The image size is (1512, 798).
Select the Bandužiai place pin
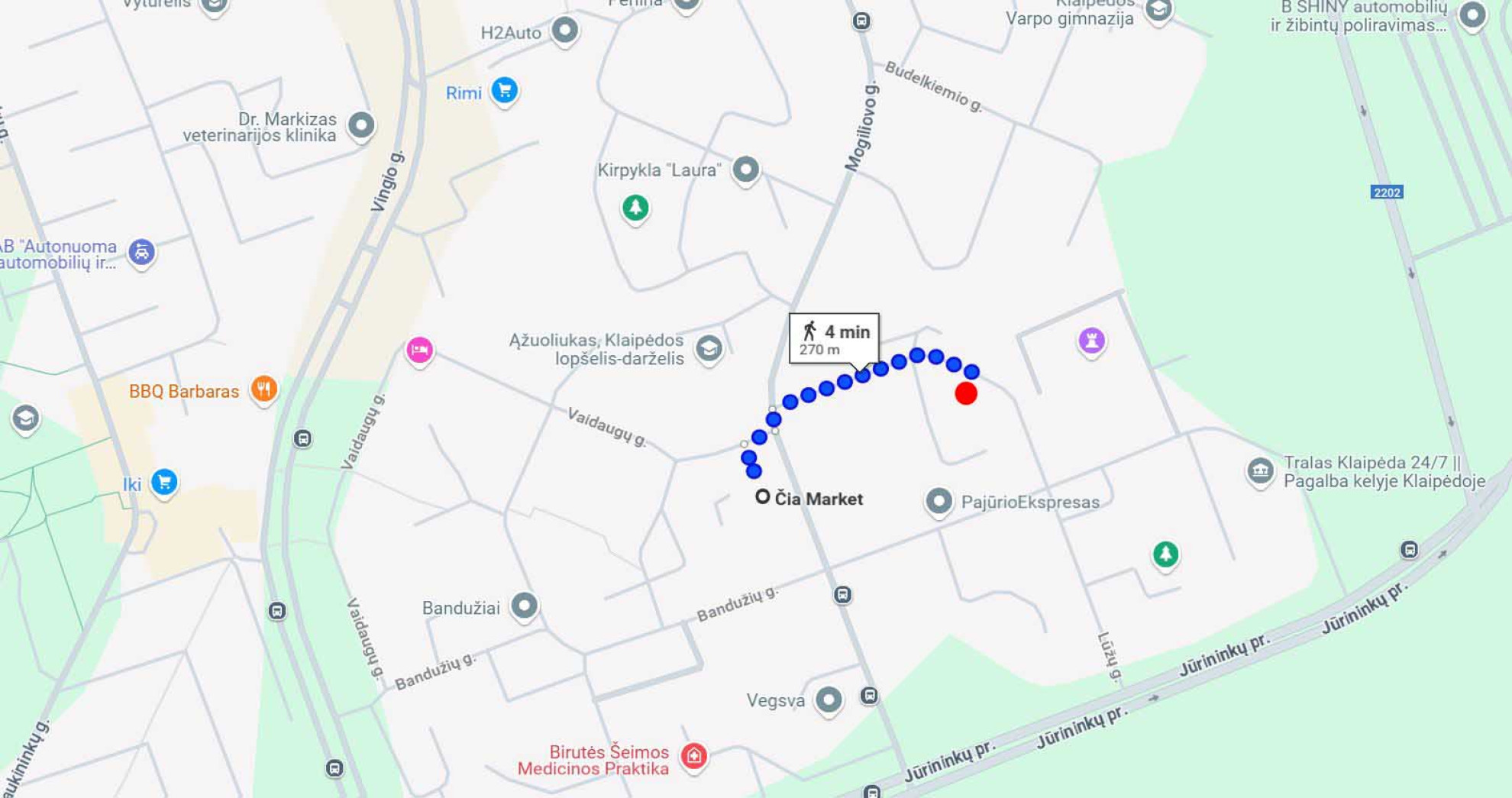[524, 606]
